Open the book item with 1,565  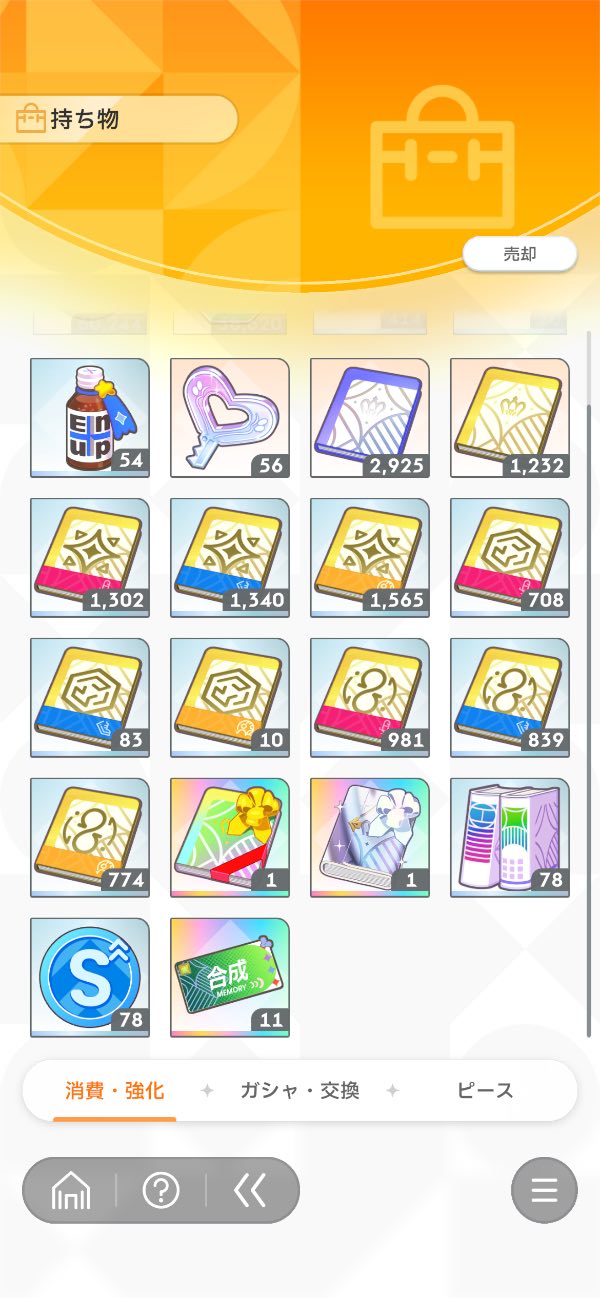point(370,558)
